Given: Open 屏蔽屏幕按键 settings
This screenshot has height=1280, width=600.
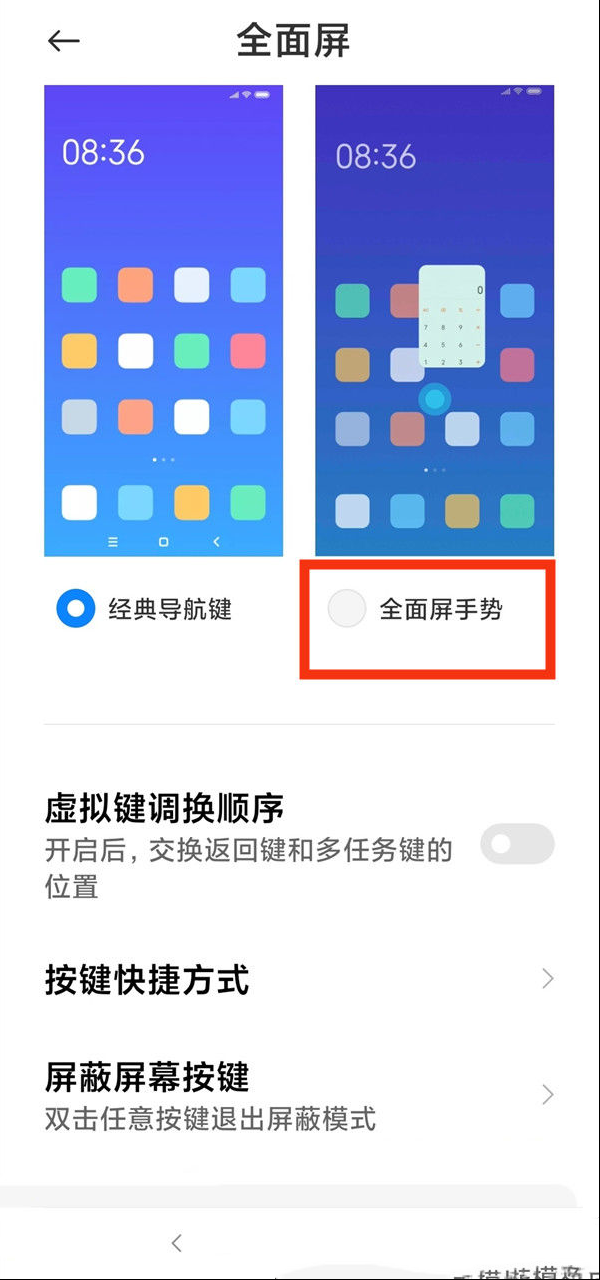Looking at the screenshot, I should (300, 1094).
